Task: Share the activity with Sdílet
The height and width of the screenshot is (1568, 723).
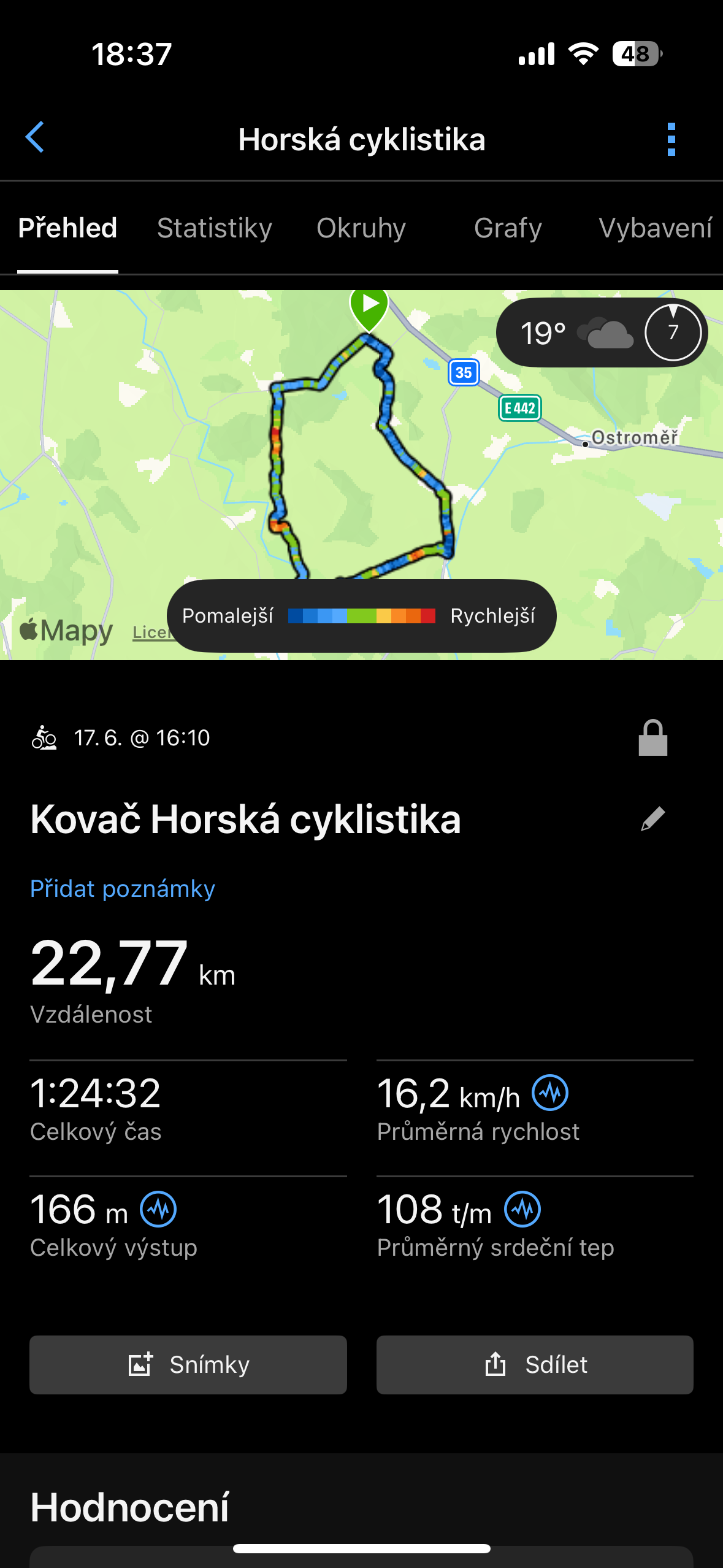Action: [535, 1365]
